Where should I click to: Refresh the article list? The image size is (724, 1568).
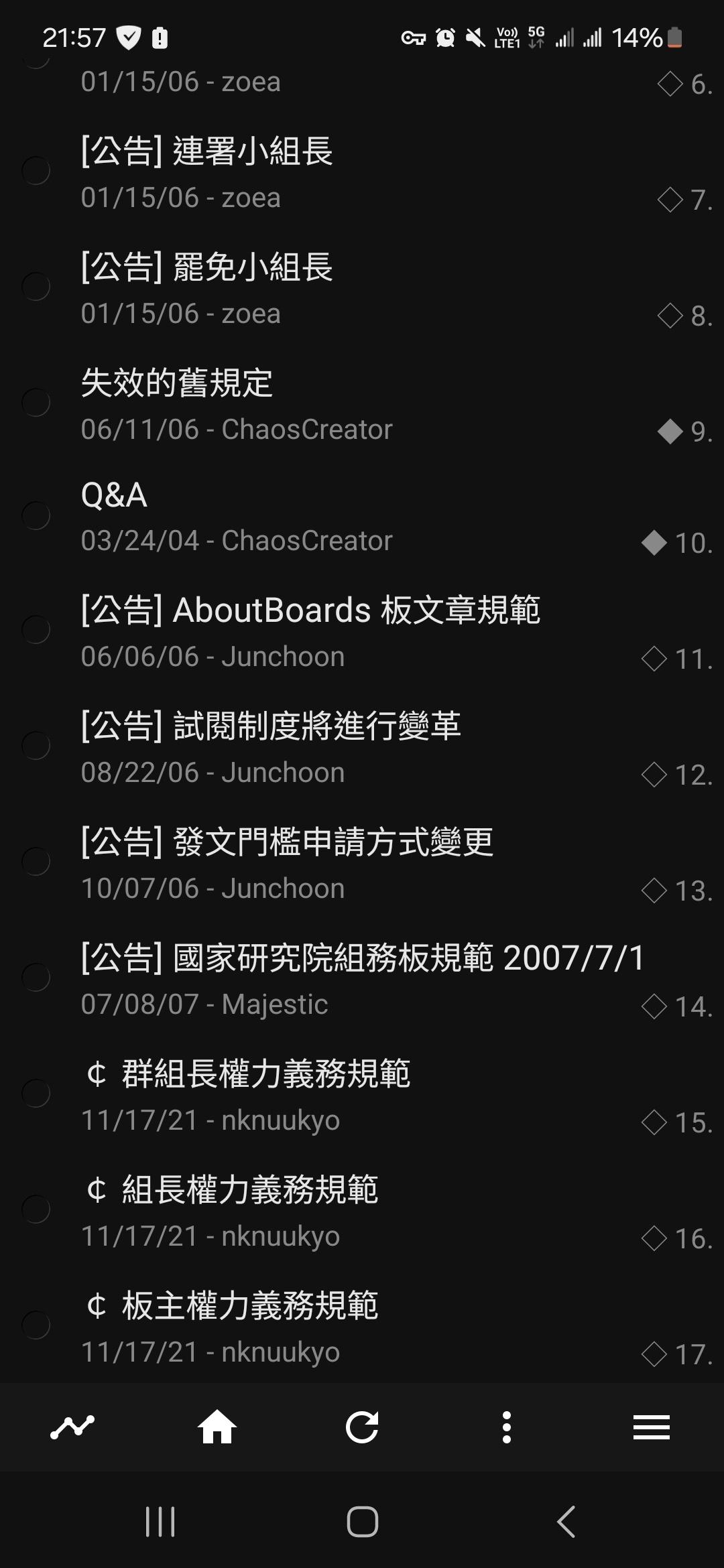(x=362, y=1427)
